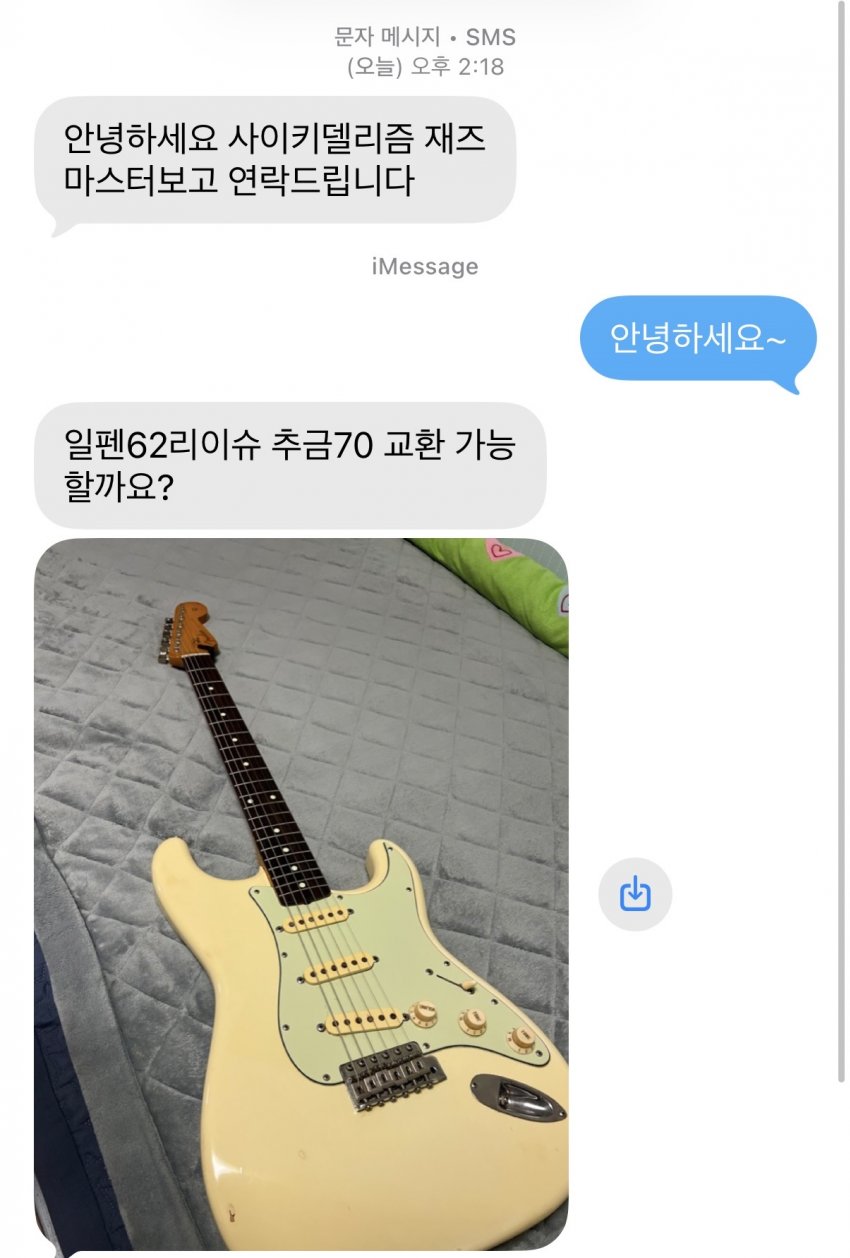850x1258 pixels.
Task: Open the guitar photo attachment
Action: click(x=301, y=893)
